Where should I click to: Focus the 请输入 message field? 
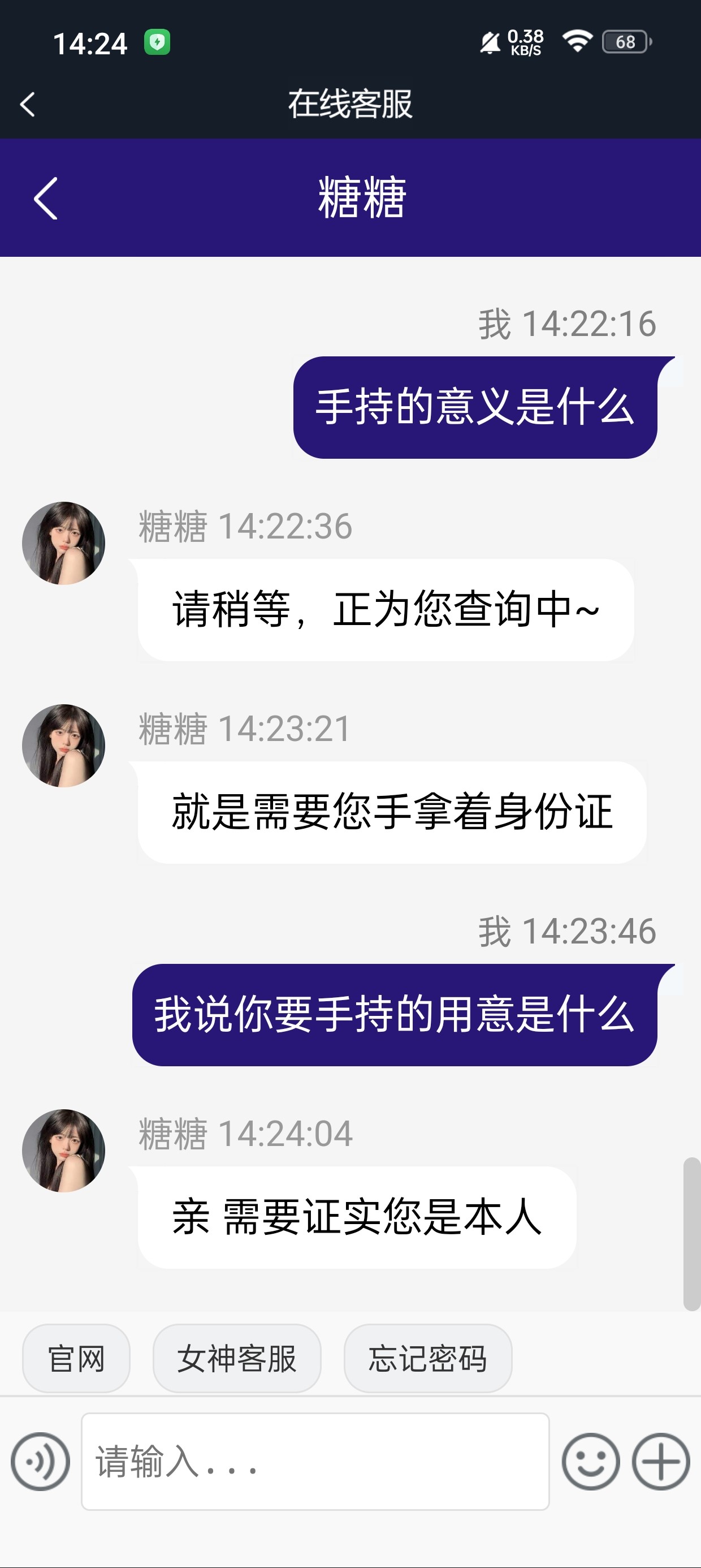tap(315, 1462)
